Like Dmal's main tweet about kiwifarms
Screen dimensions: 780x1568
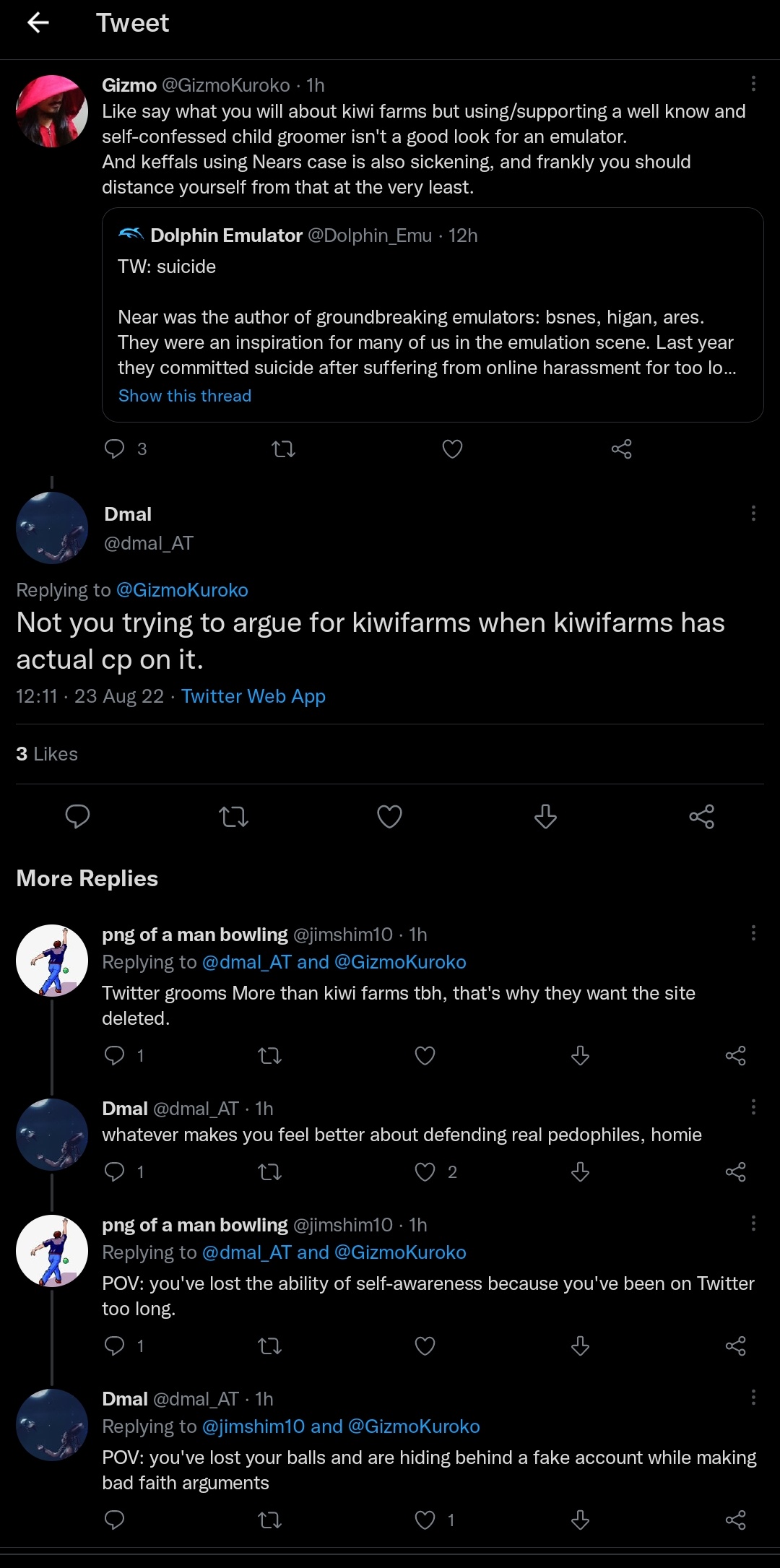coord(389,817)
